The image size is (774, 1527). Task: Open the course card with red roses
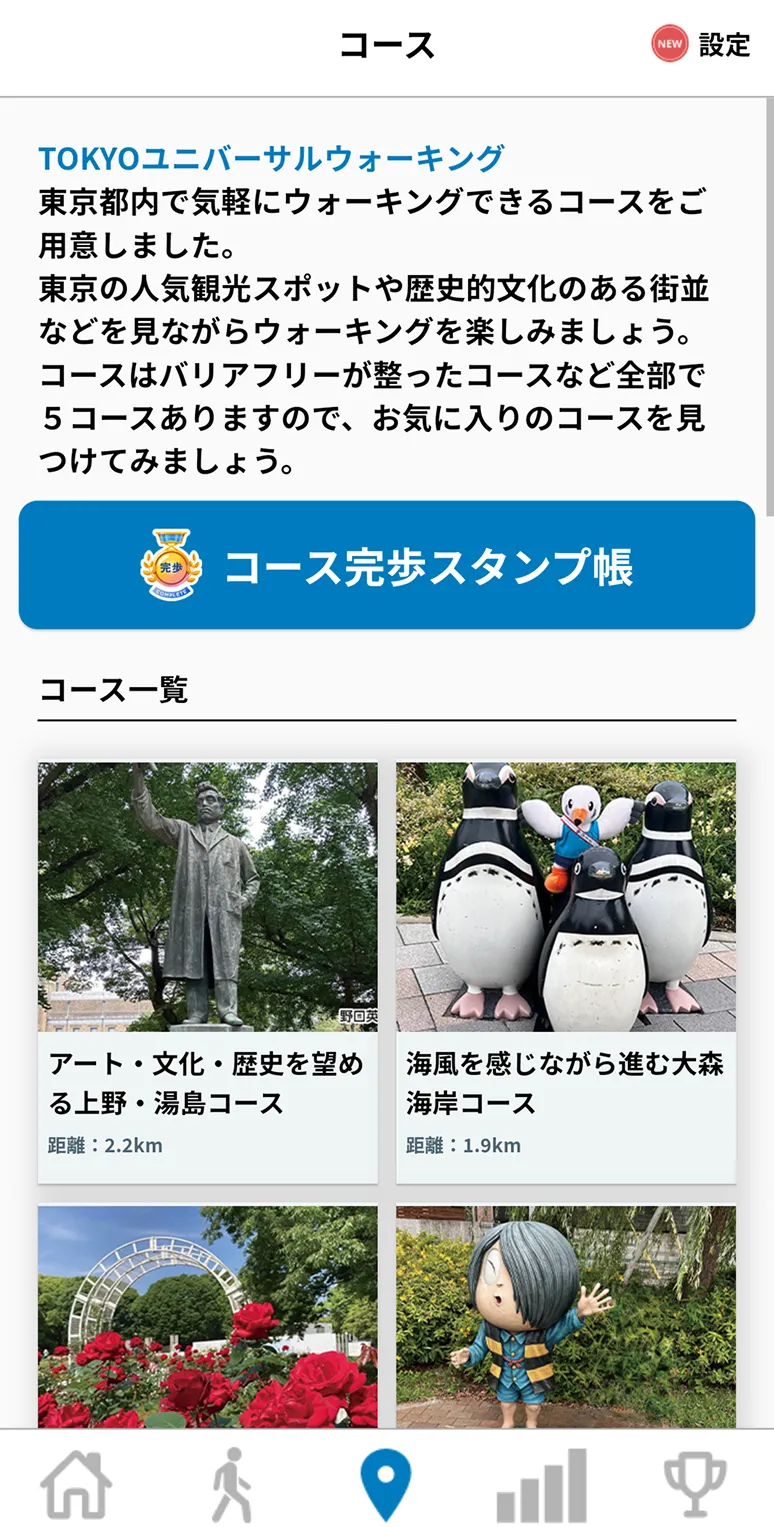(x=208, y=1315)
